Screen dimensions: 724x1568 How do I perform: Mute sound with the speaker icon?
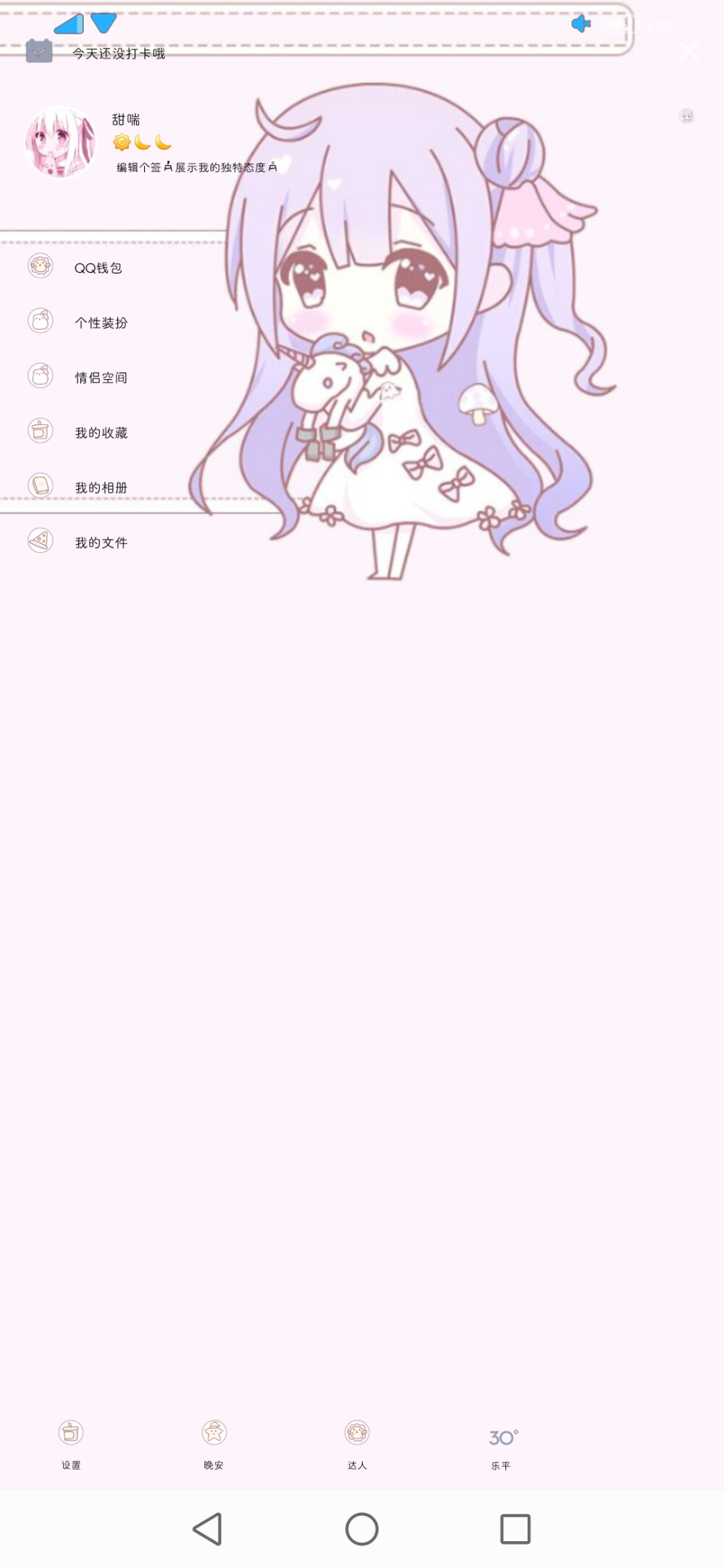tap(581, 24)
